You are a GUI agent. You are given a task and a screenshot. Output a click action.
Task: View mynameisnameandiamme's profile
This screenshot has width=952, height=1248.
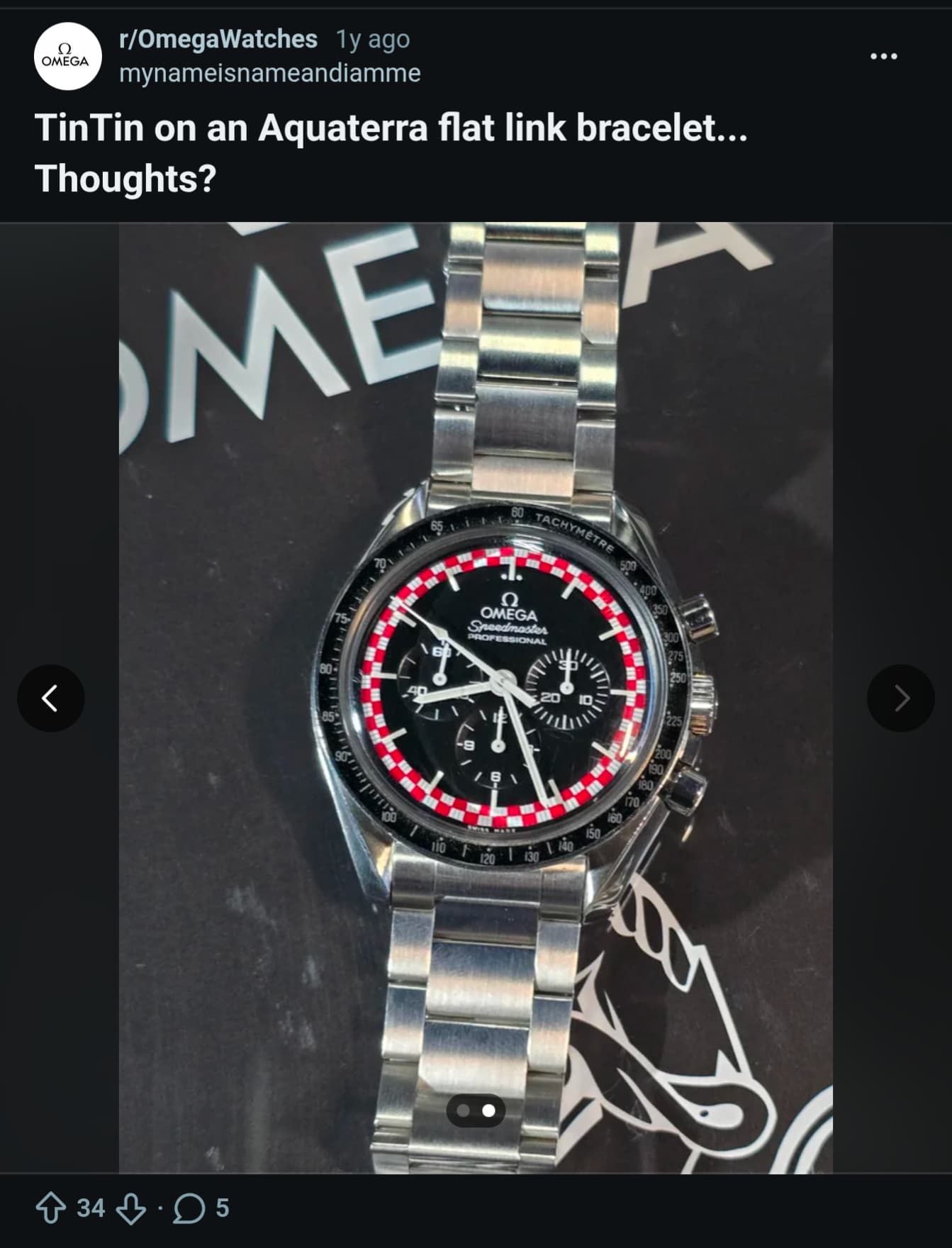pos(269,73)
